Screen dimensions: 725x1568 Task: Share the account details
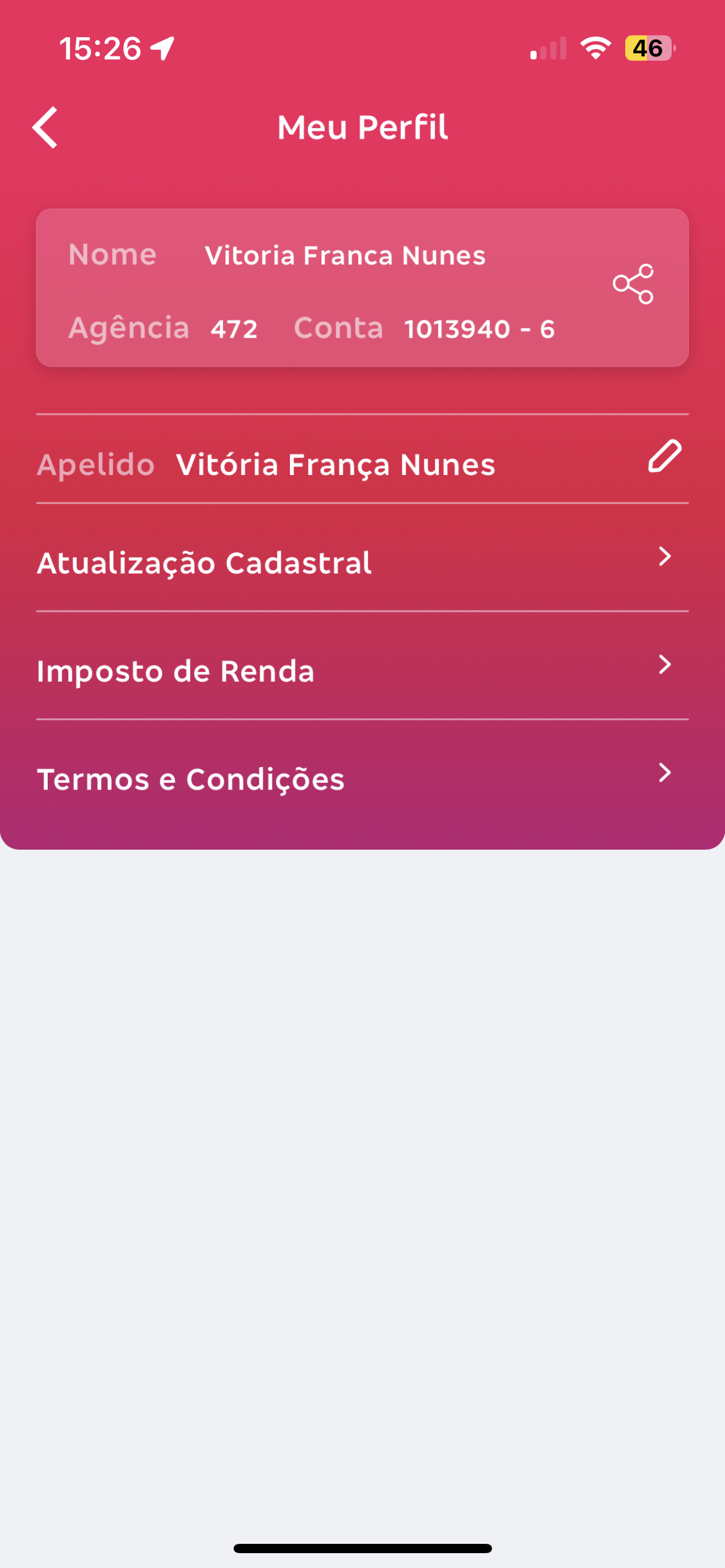[x=633, y=284]
